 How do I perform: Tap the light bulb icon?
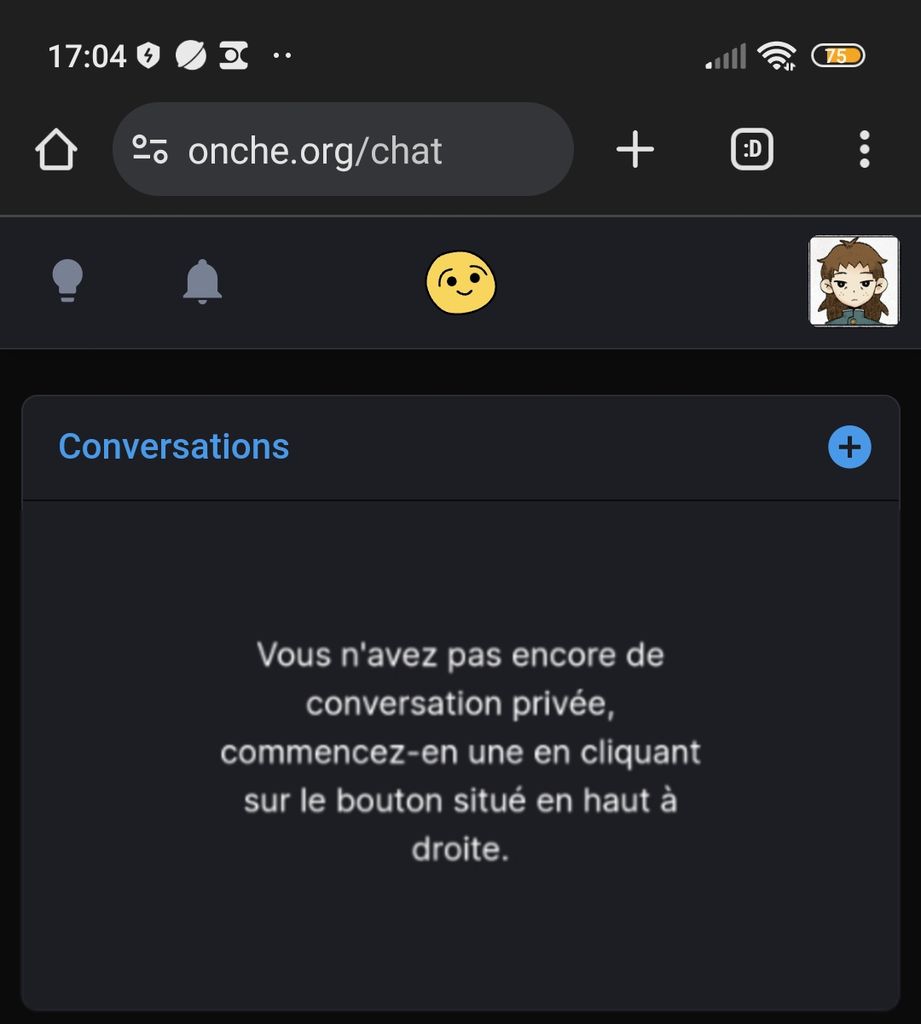click(x=67, y=281)
